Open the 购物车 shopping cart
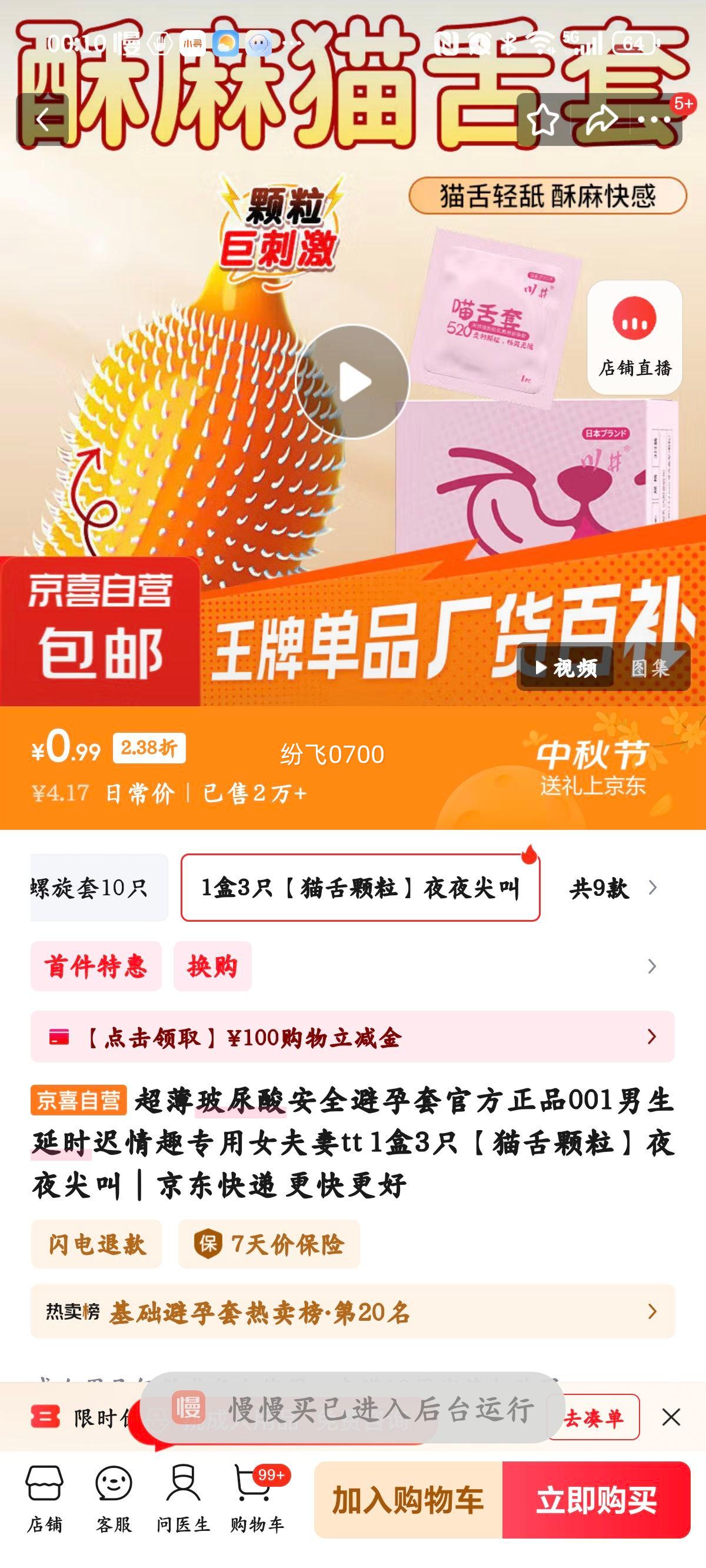The height and width of the screenshot is (1568, 706). (x=257, y=1499)
